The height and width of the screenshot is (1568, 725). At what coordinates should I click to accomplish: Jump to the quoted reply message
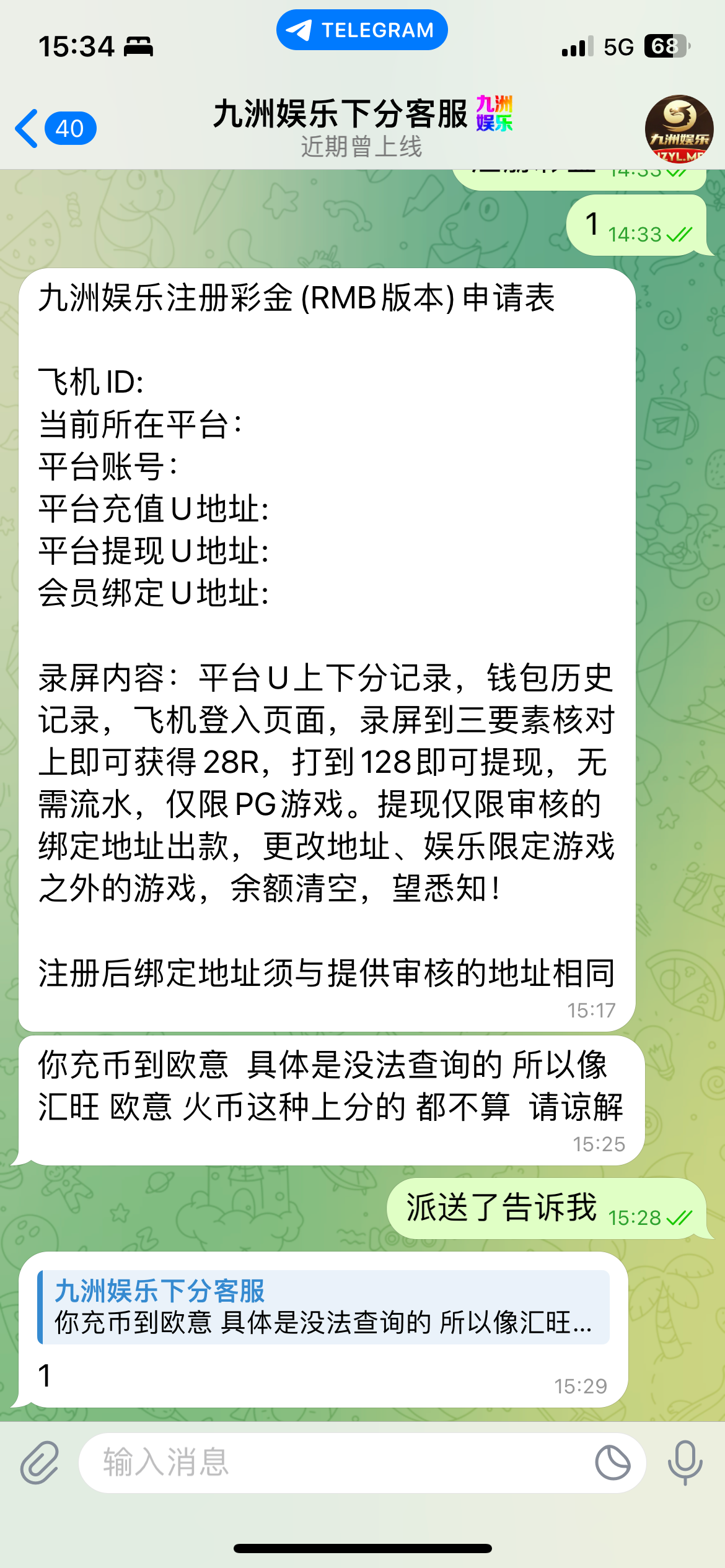coord(323,1307)
